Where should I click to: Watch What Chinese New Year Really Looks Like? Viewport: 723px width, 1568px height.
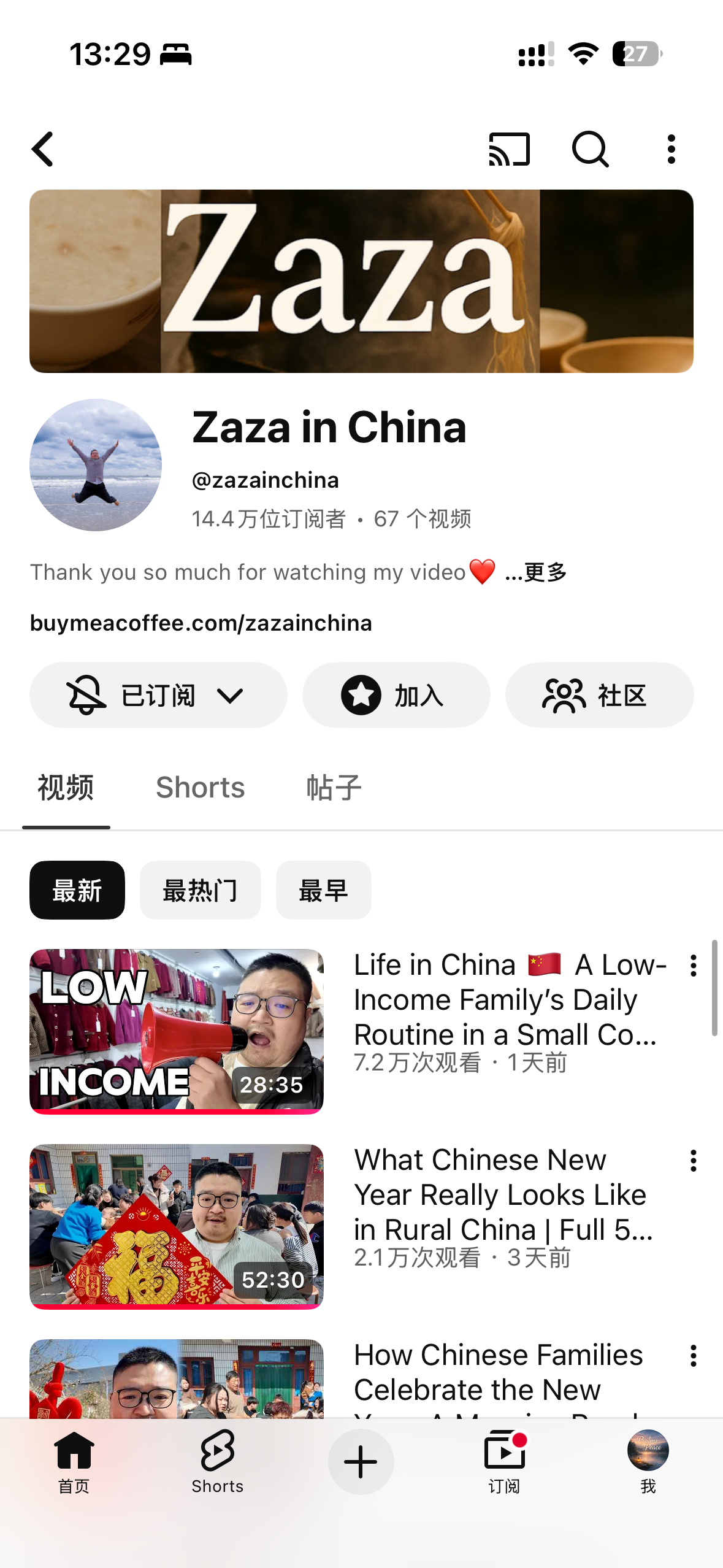(x=177, y=1226)
